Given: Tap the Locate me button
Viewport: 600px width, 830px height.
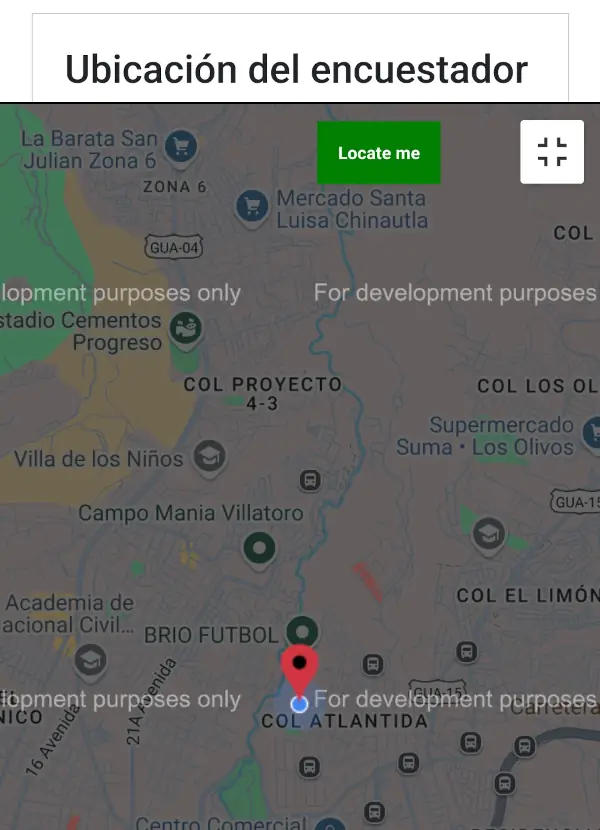Looking at the screenshot, I should tap(378, 153).
